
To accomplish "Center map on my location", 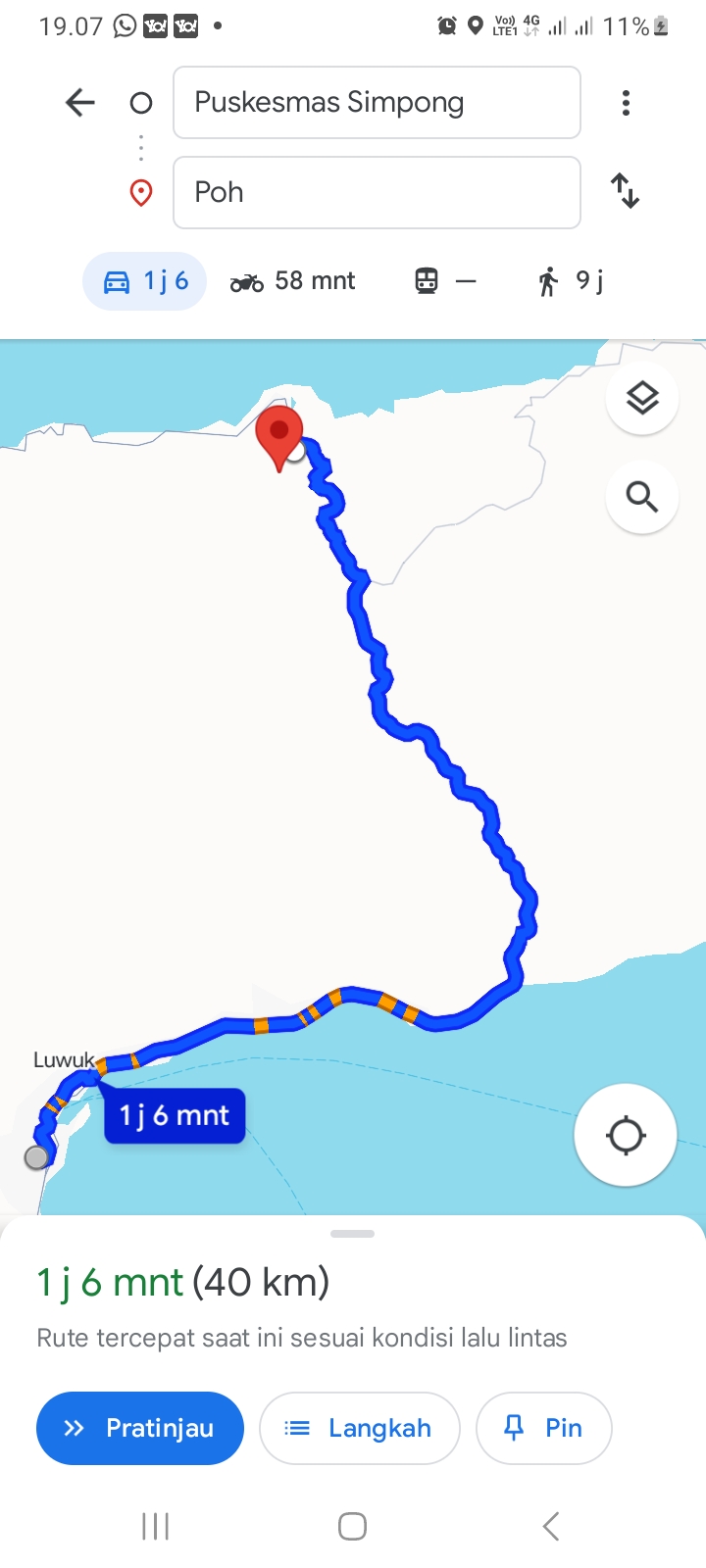I will [x=626, y=1136].
